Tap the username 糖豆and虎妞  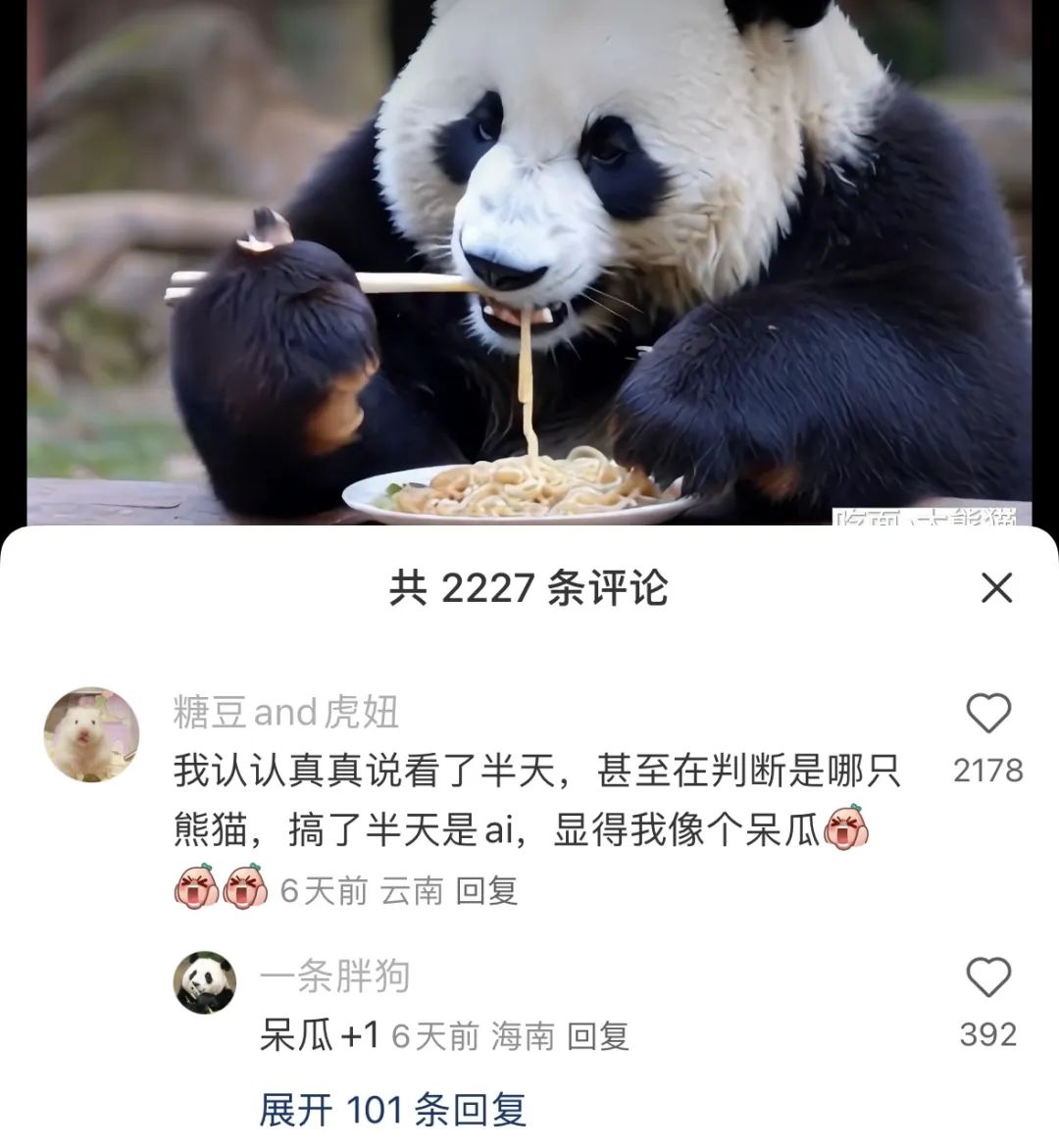click(286, 713)
